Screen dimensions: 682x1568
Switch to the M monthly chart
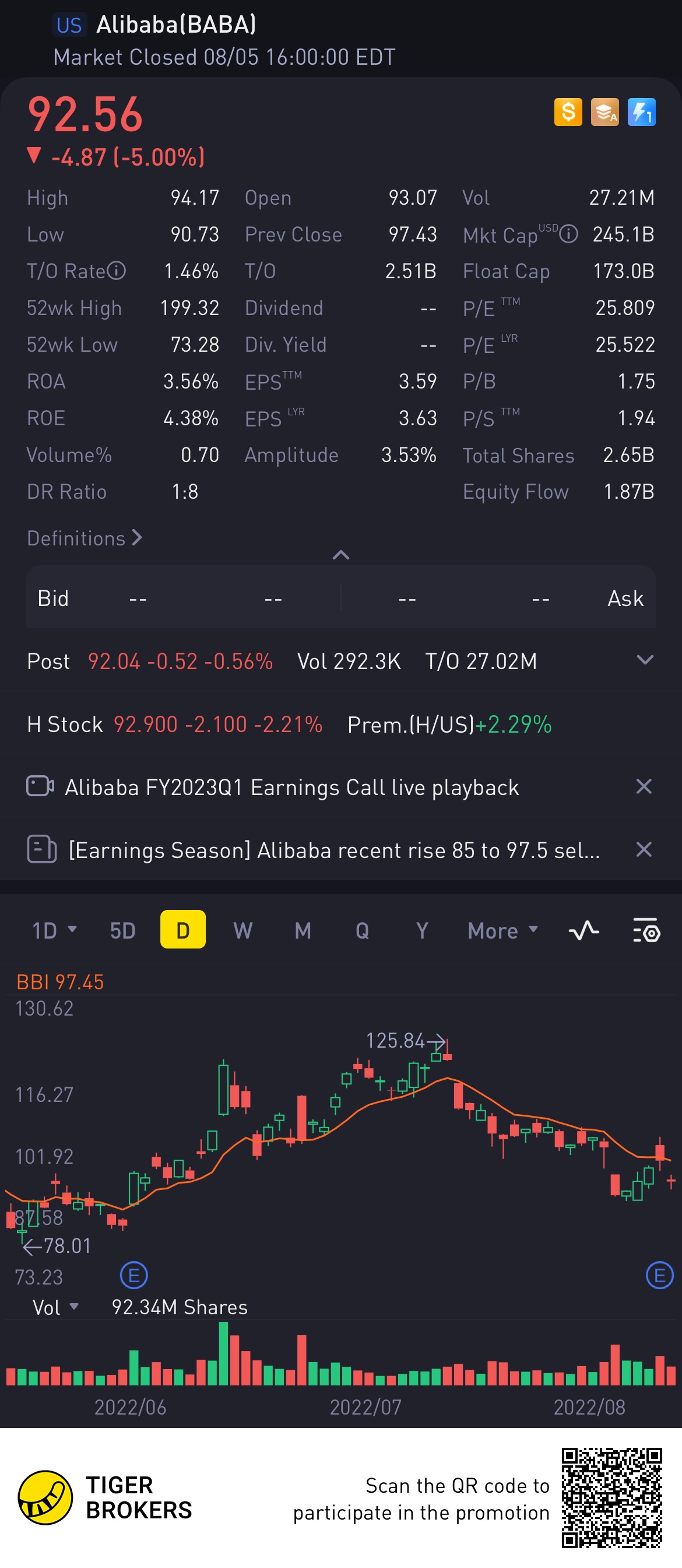303,930
